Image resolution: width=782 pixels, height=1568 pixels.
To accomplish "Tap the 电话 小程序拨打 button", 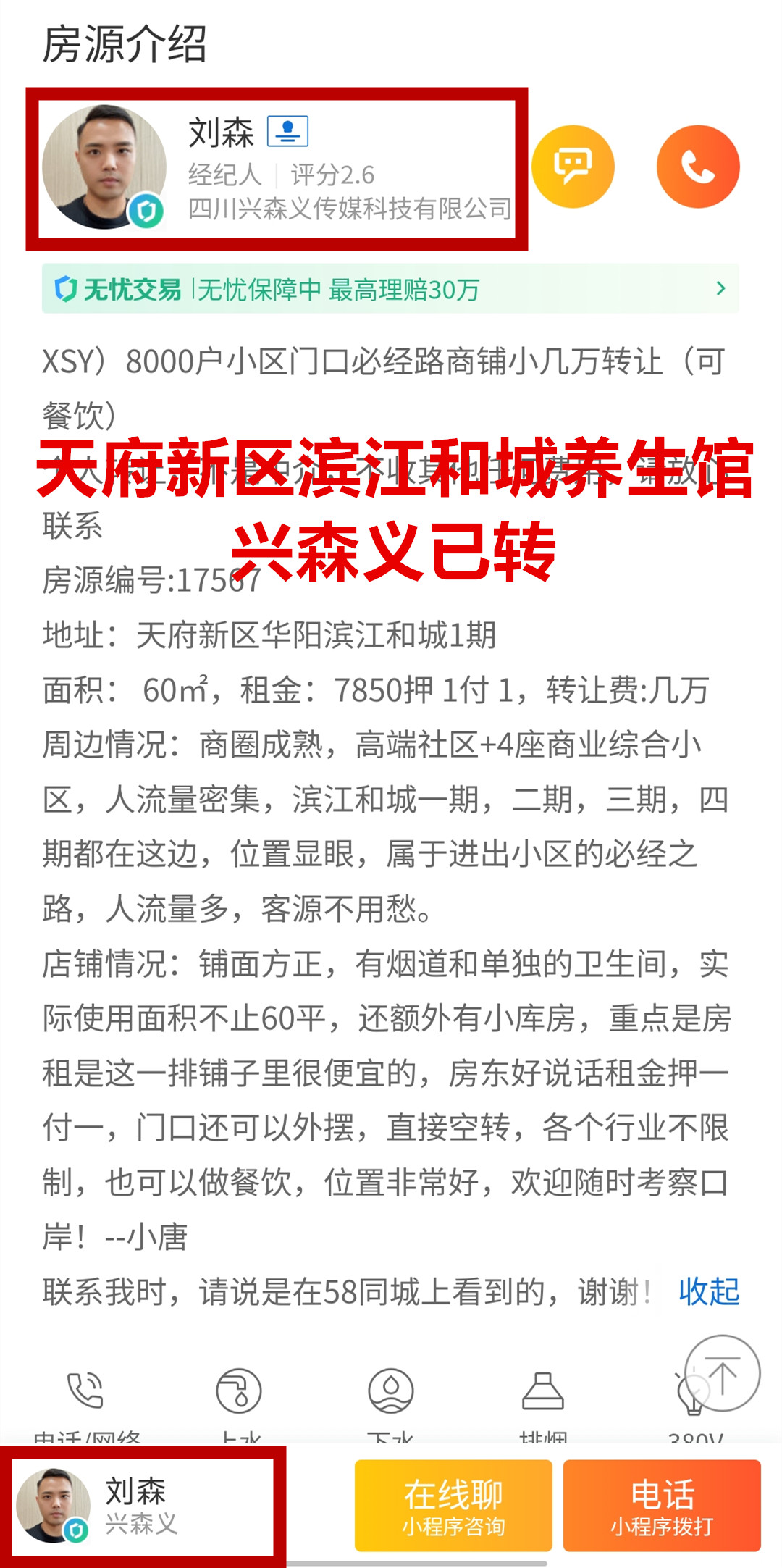I will [x=662, y=1506].
